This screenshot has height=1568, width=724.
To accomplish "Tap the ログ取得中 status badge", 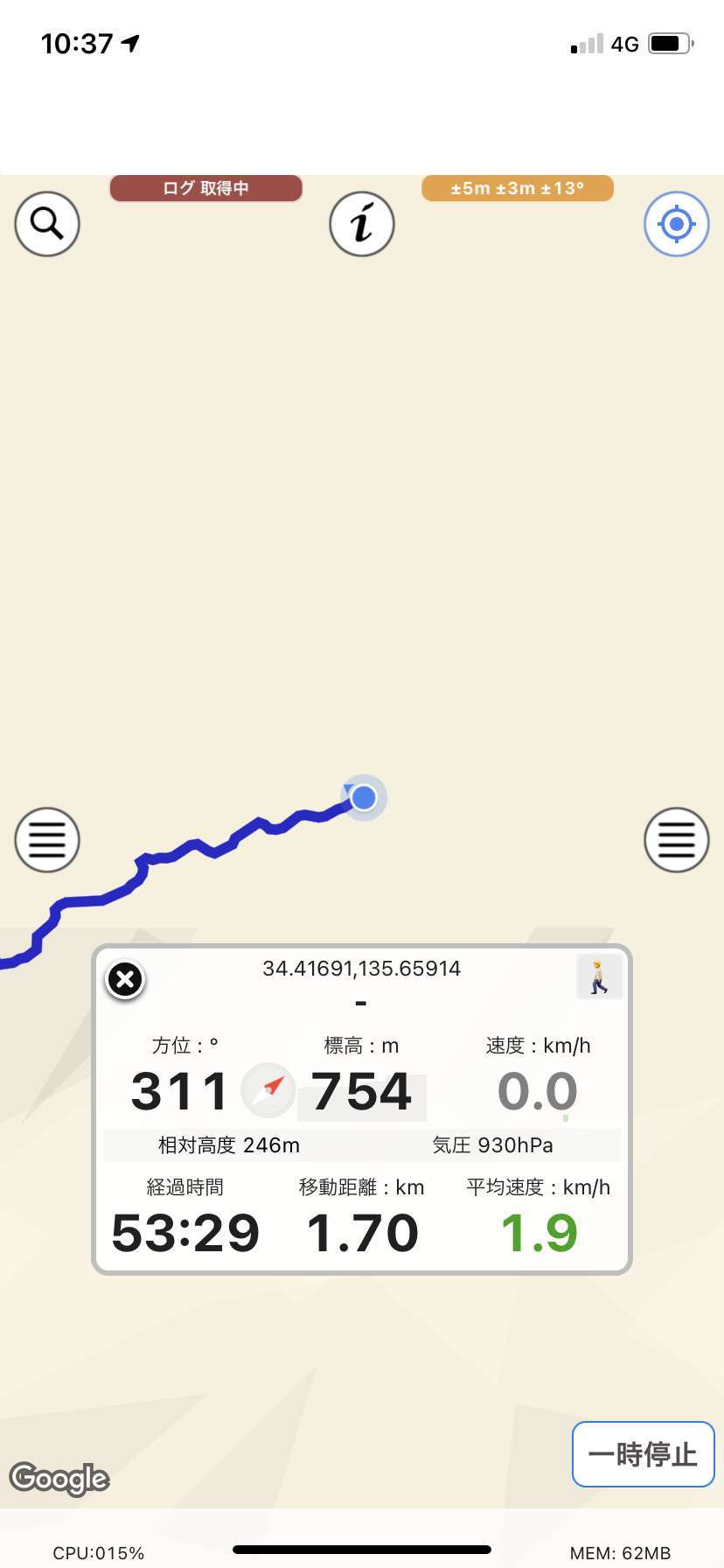I will pyautogui.click(x=206, y=188).
